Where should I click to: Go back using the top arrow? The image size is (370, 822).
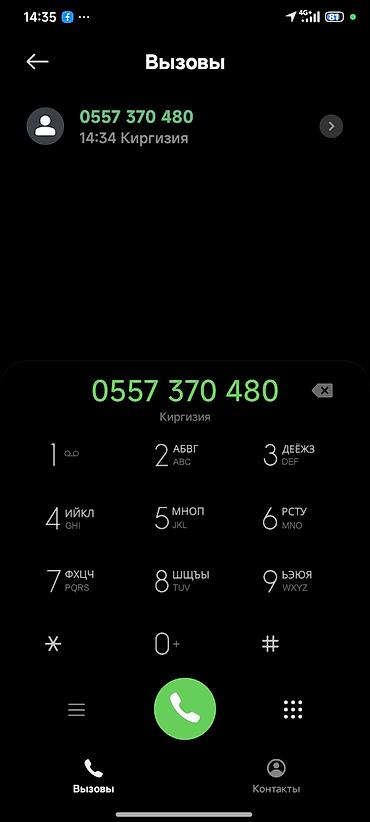tap(37, 62)
